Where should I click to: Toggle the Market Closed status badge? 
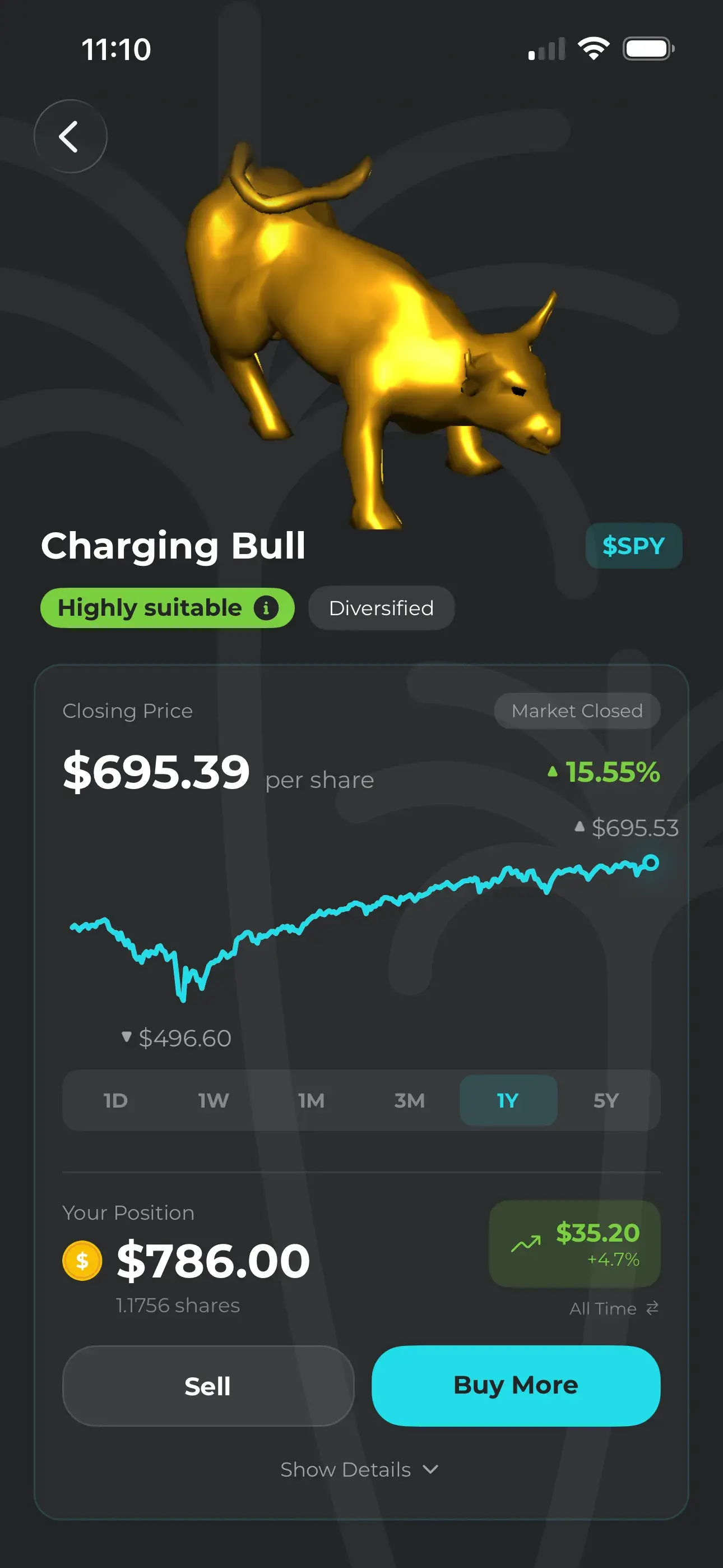pos(577,711)
